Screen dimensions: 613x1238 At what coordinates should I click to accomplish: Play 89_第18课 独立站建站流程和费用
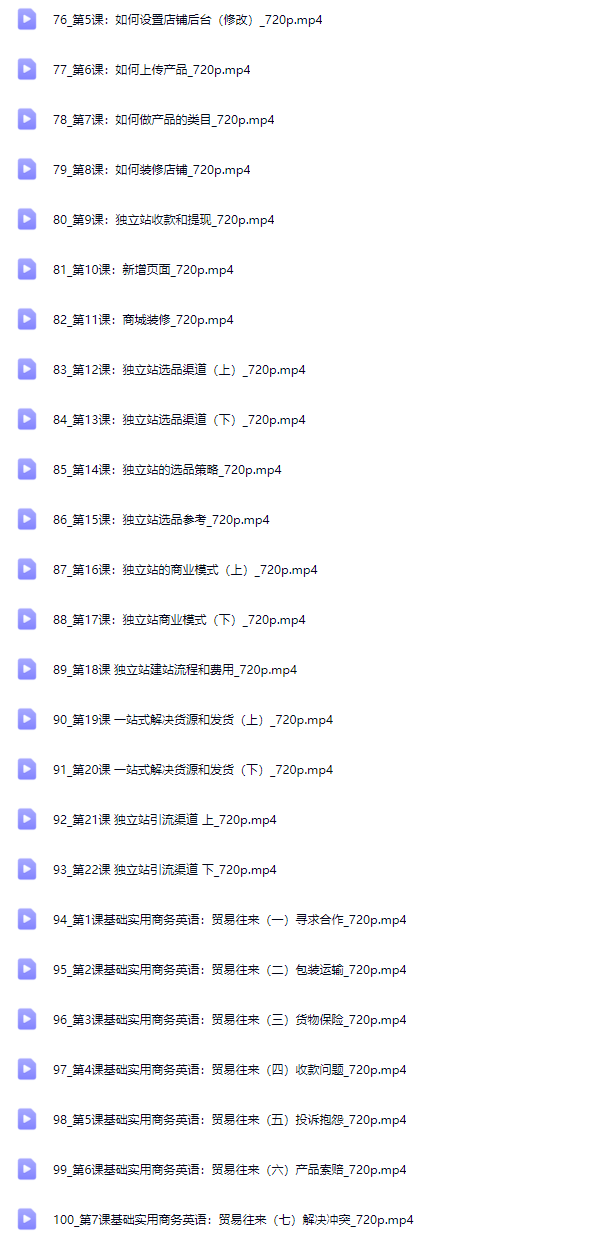[175, 670]
